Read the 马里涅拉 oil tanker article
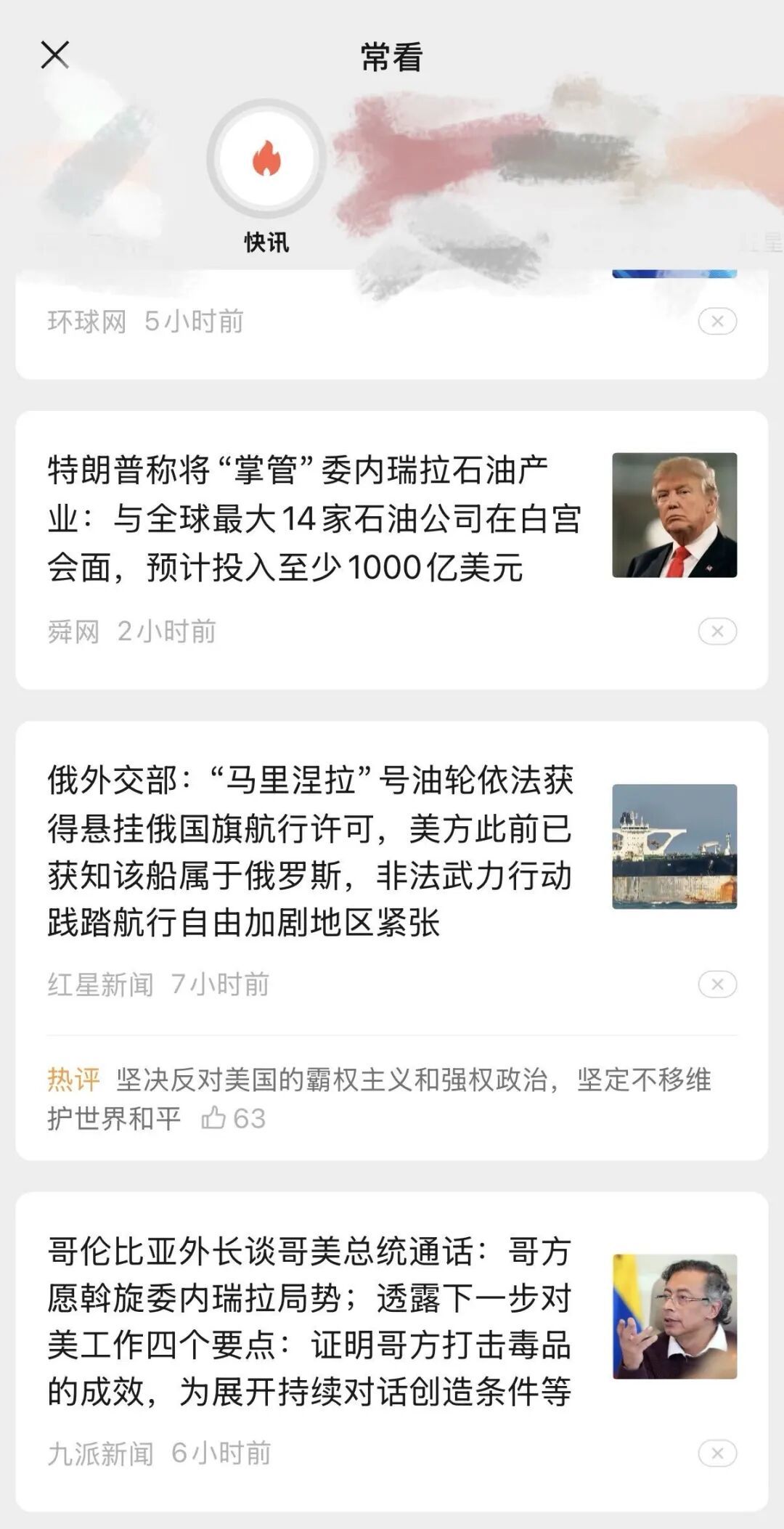This screenshot has height=1529, width=784. [x=311, y=851]
